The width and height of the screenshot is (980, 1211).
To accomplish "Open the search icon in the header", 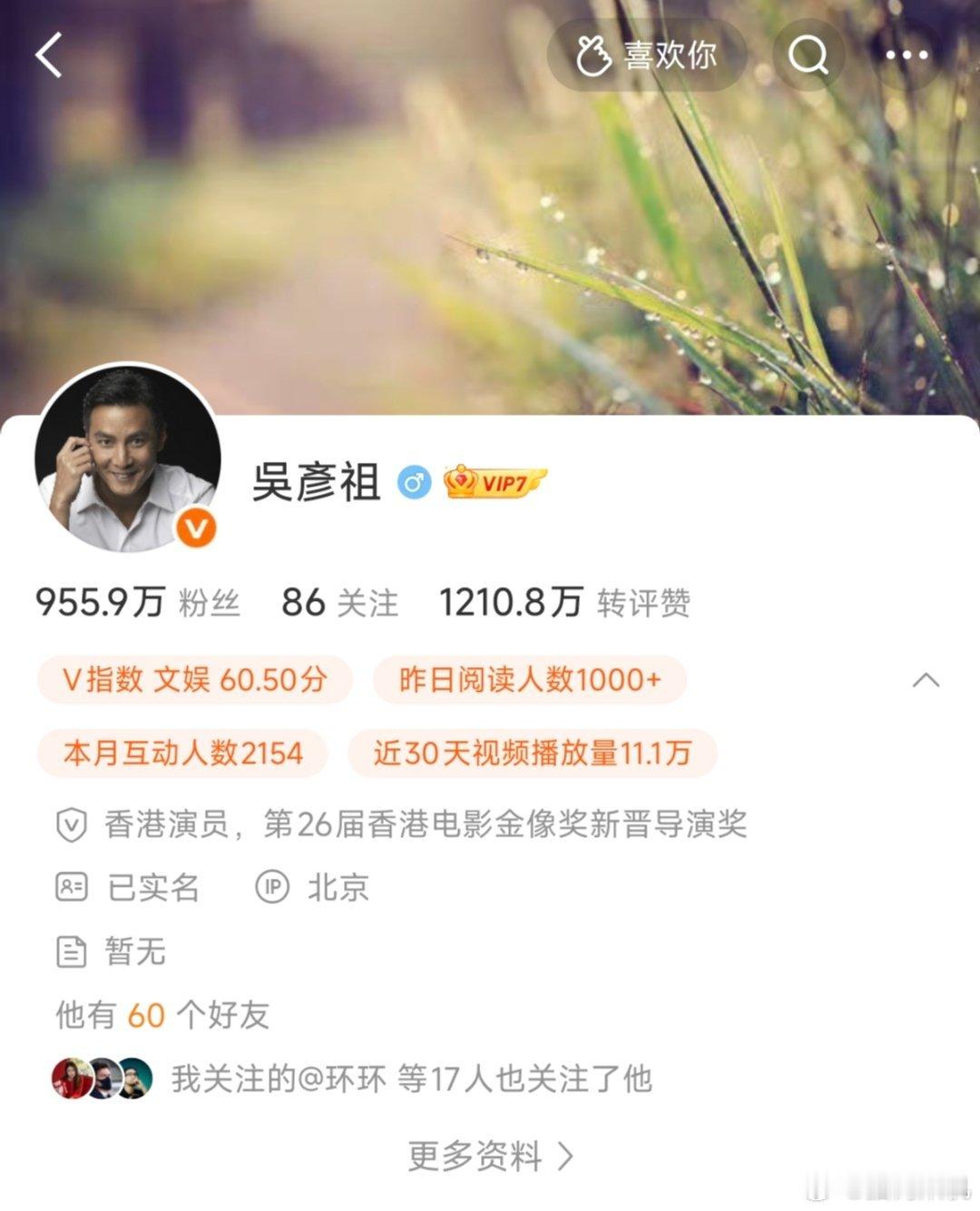I will pyautogui.click(x=808, y=55).
